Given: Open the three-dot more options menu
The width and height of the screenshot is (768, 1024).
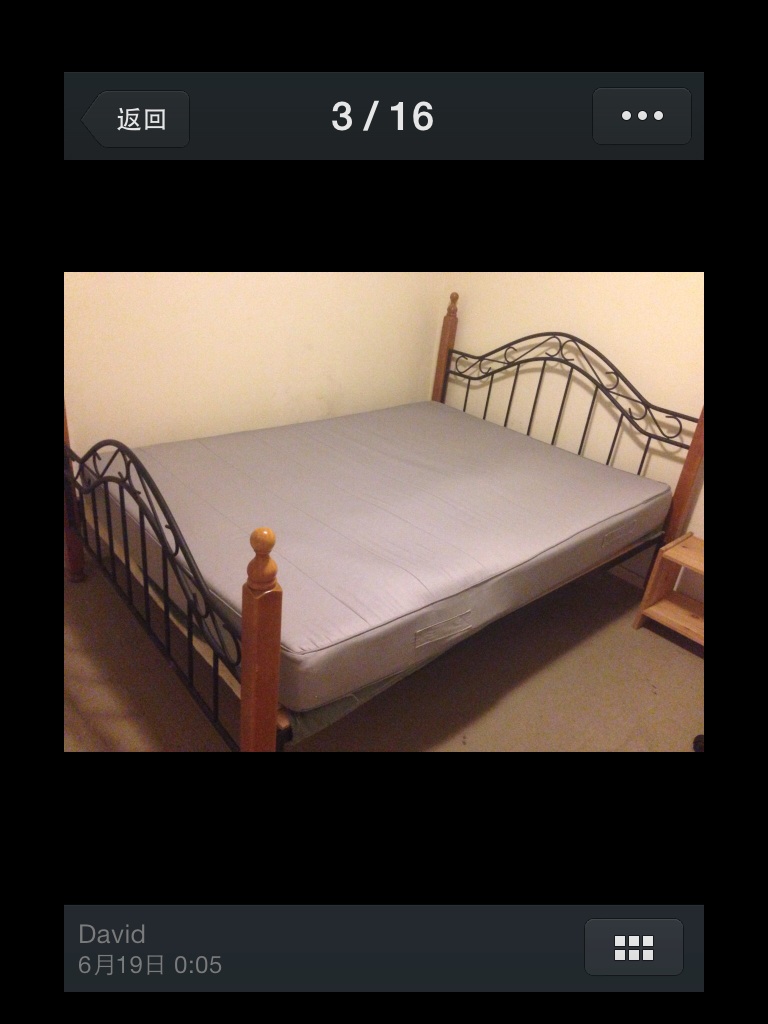Looking at the screenshot, I should [x=641, y=116].
